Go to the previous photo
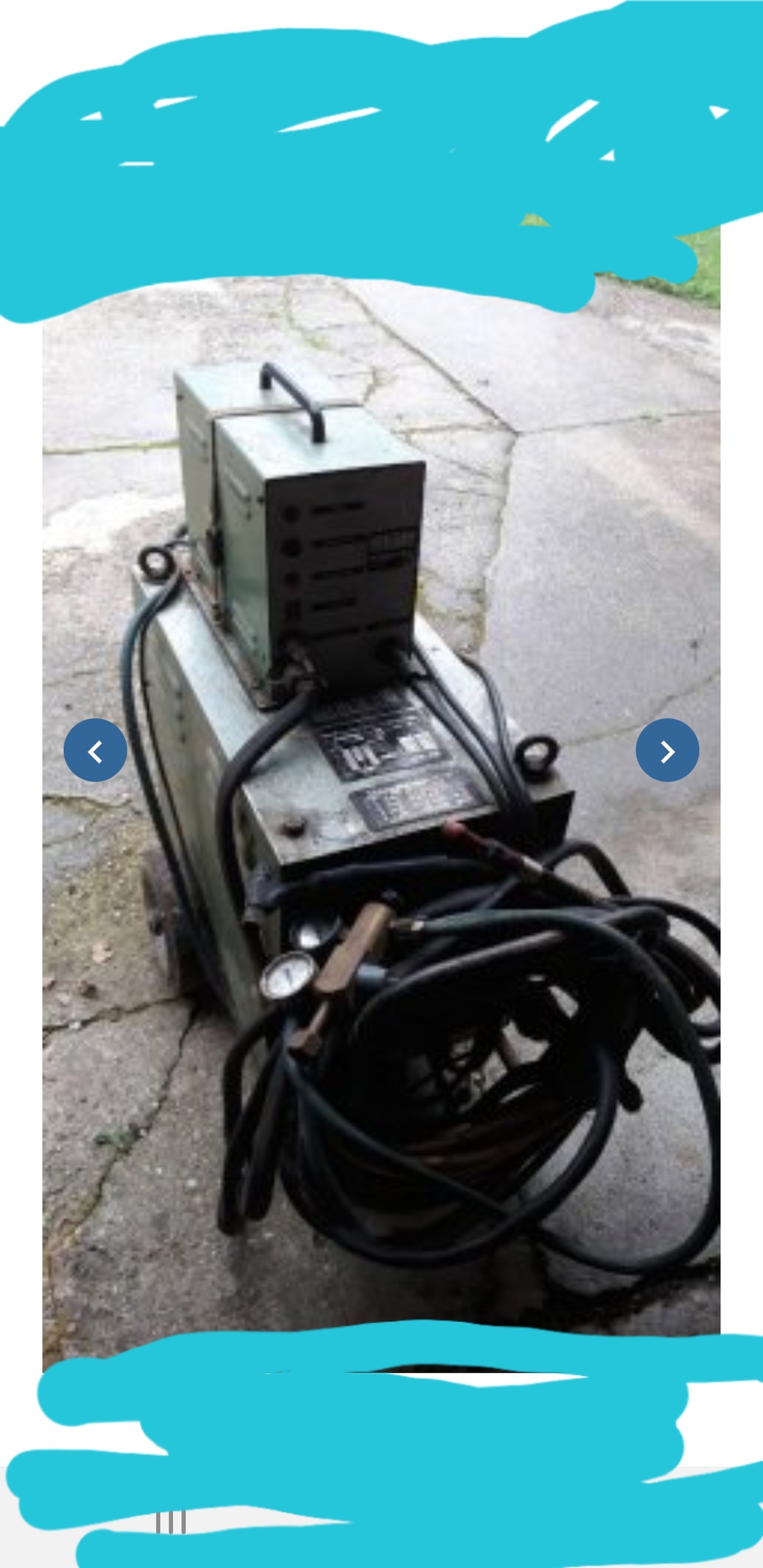 (x=96, y=751)
